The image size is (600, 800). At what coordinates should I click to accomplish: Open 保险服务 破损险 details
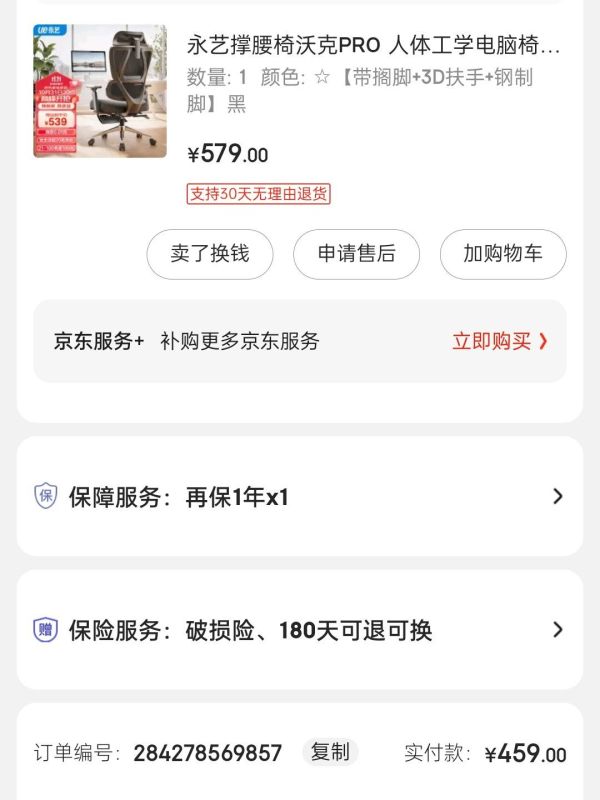[x=300, y=630]
